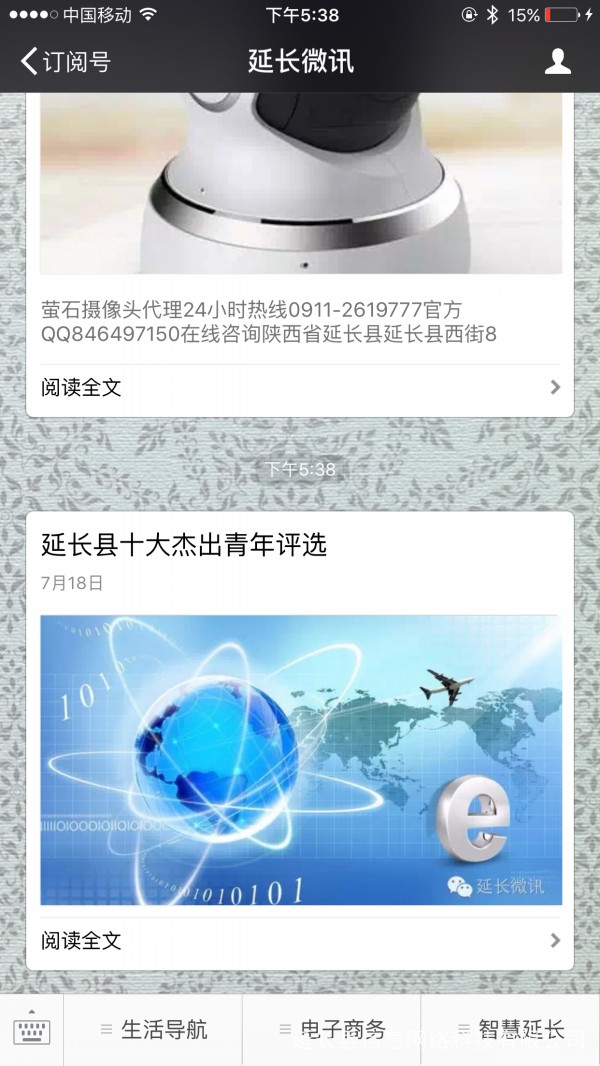Open 阅读全文 for the 萤石摄像头 article

pos(300,388)
